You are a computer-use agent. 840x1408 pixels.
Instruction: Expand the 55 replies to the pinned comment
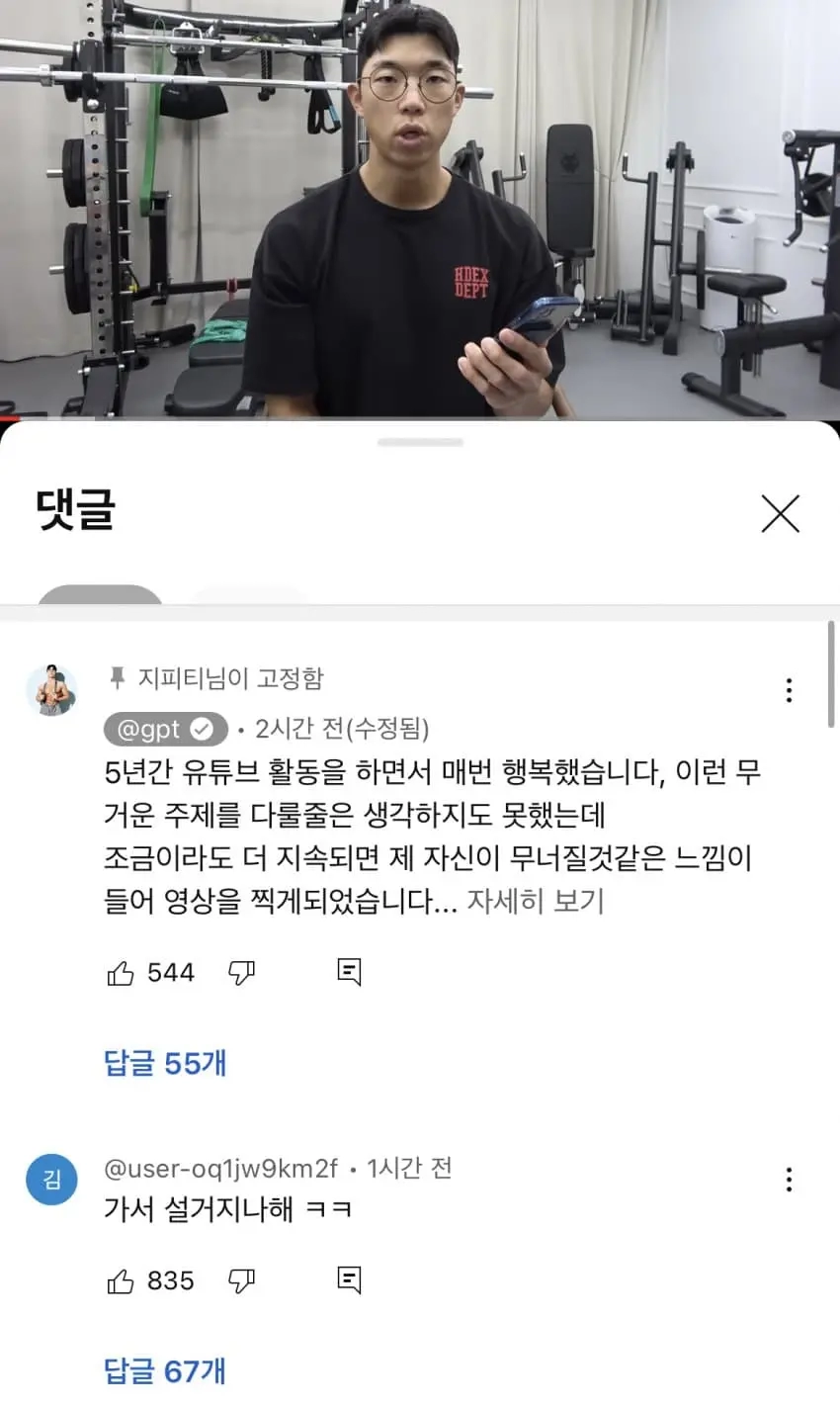click(165, 1063)
